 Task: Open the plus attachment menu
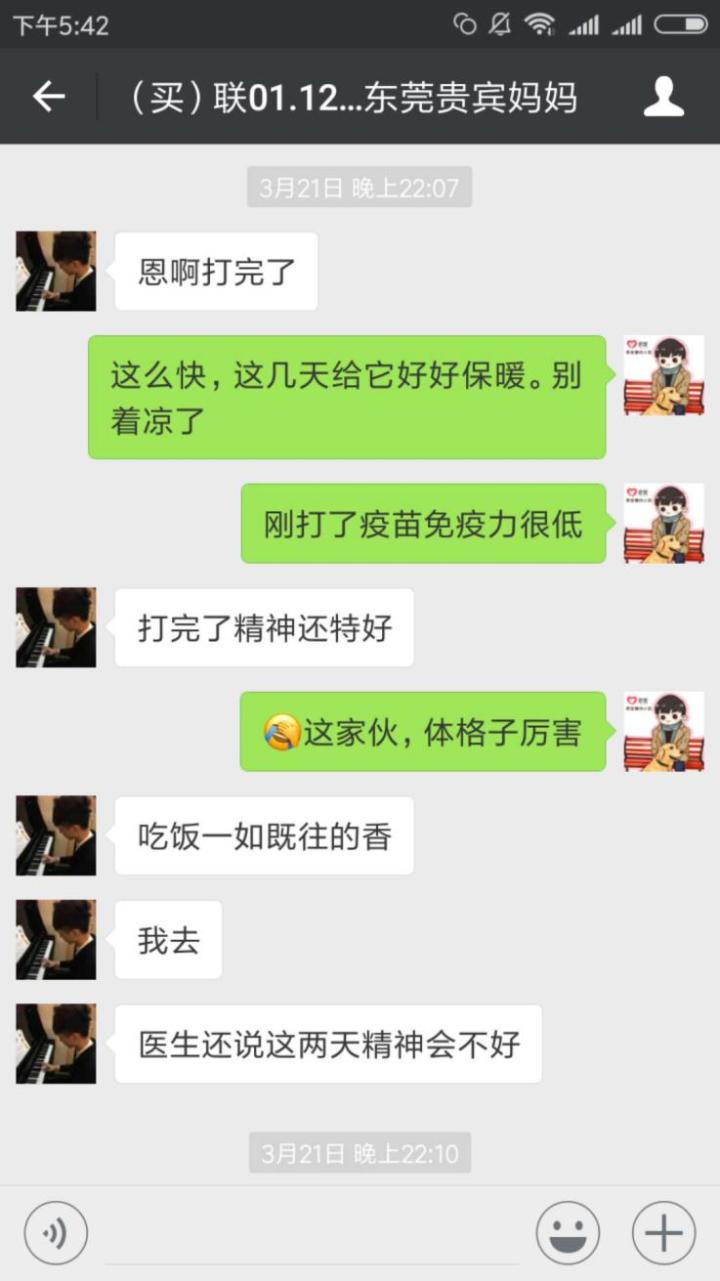pyautogui.click(x=663, y=1233)
